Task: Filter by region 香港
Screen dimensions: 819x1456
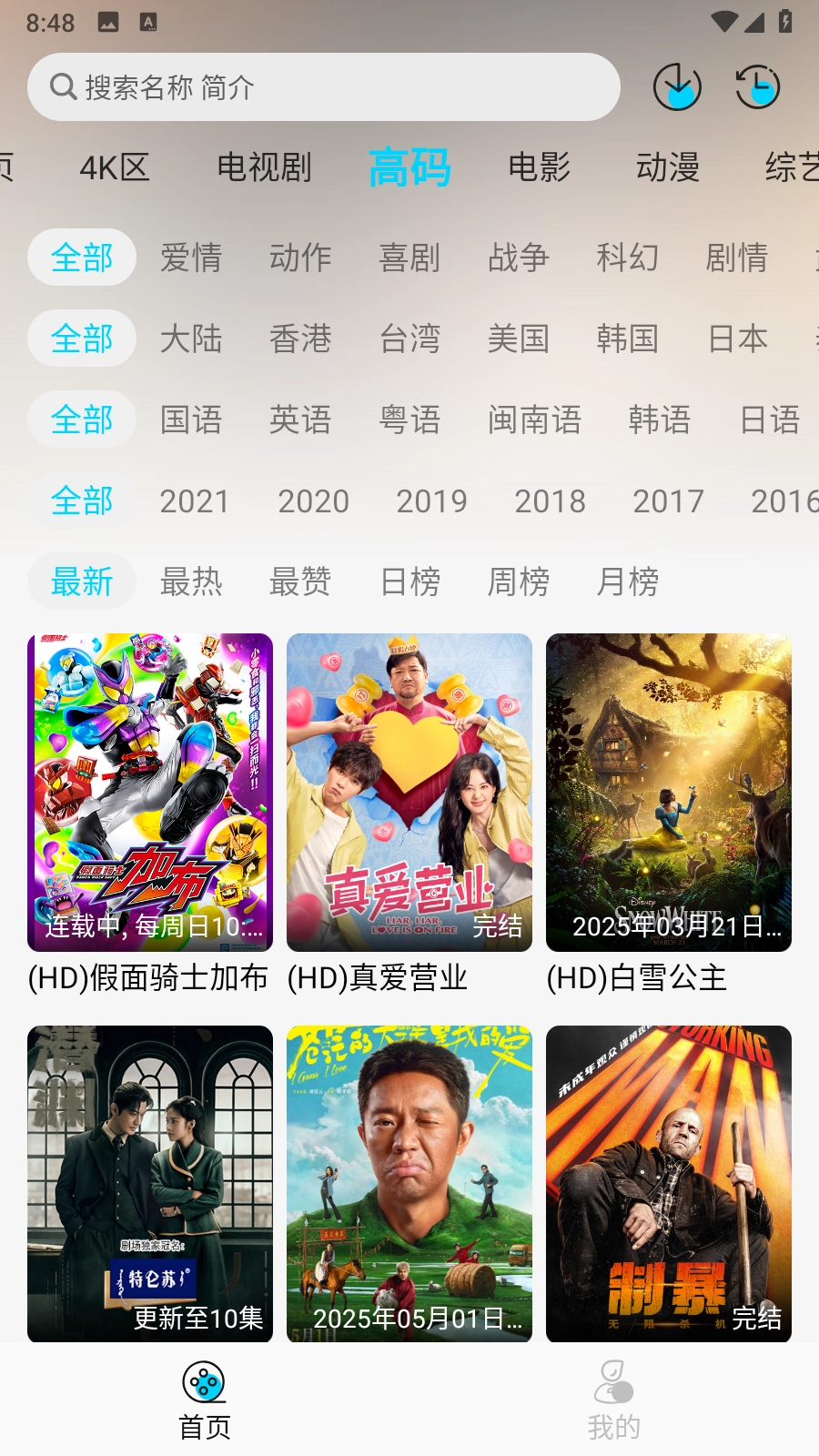Action: pos(300,339)
